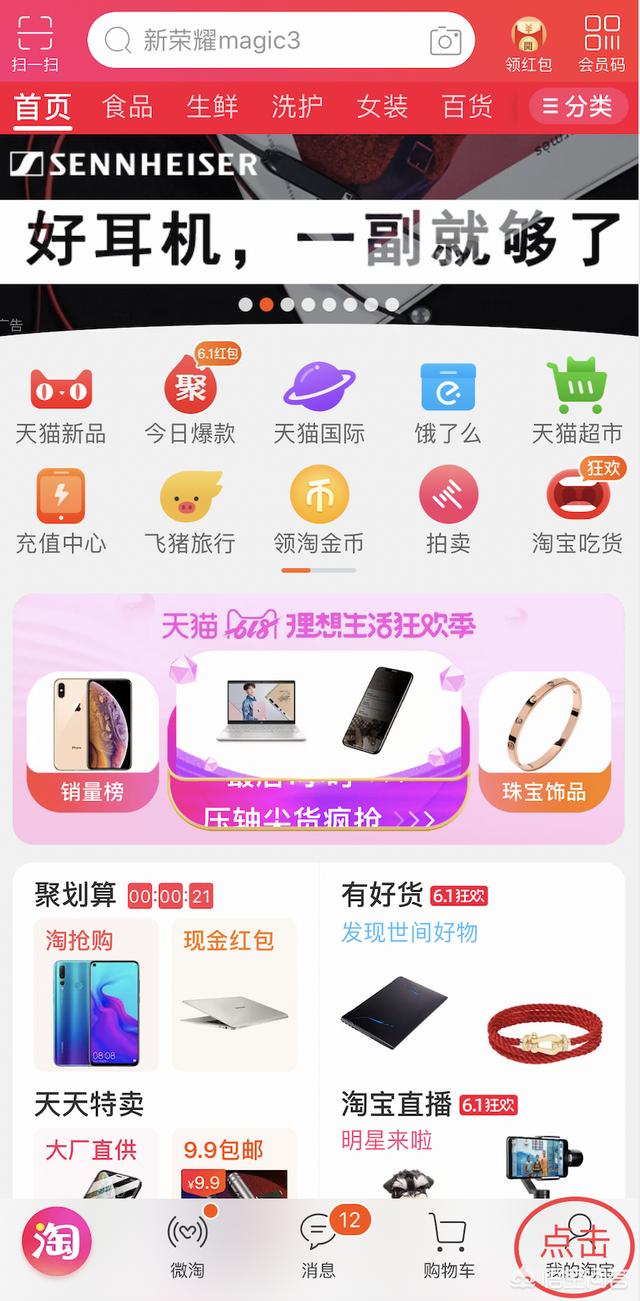Open 天猫新品

pyautogui.click(x=61, y=402)
